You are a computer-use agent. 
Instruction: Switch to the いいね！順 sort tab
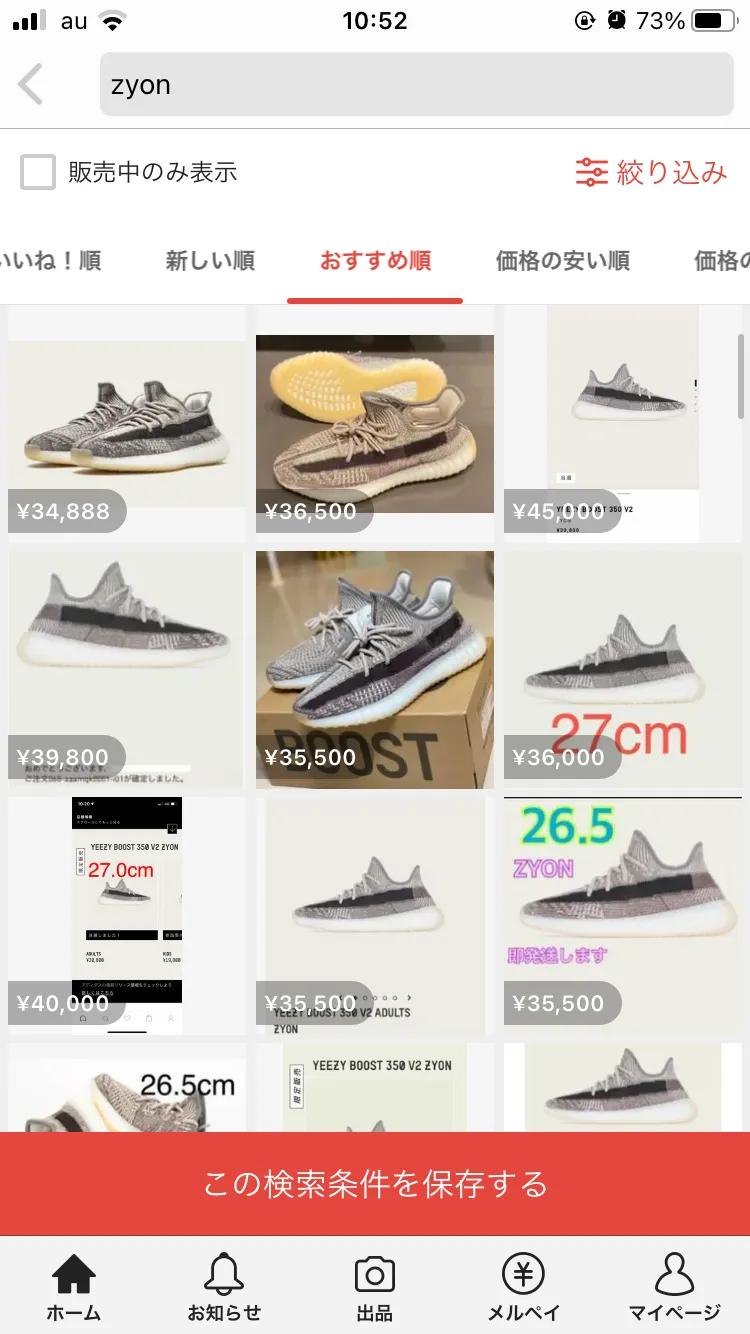[x=50, y=259]
